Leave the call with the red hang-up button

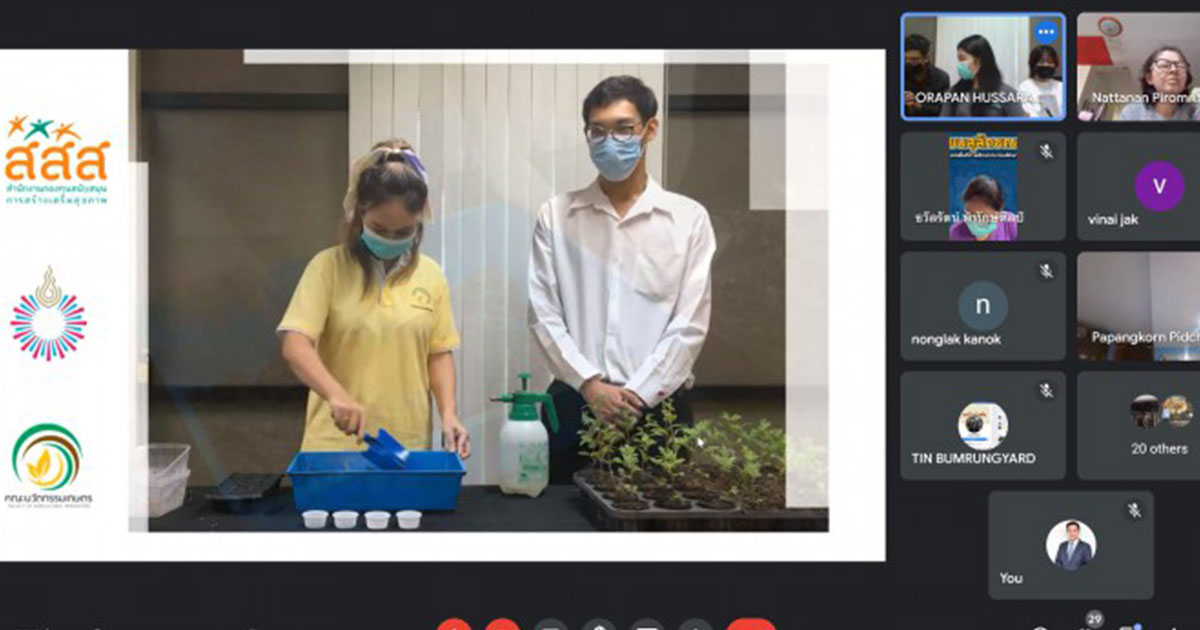point(751,626)
